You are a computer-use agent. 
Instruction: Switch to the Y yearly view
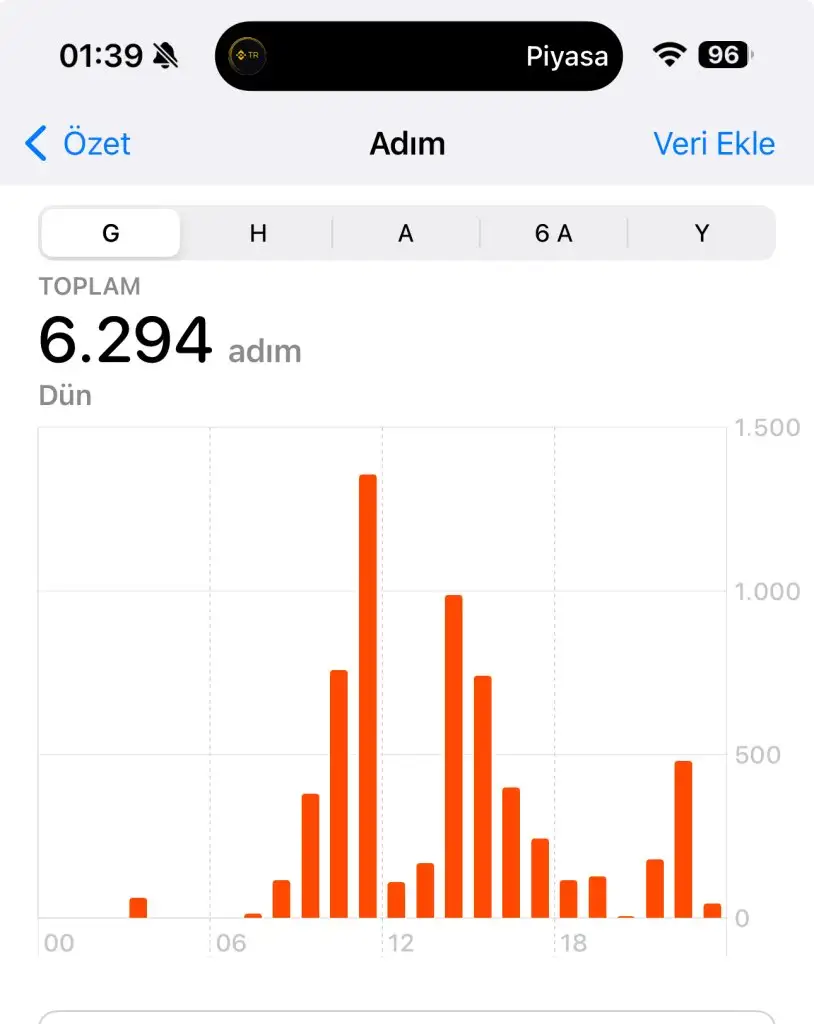(701, 234)
